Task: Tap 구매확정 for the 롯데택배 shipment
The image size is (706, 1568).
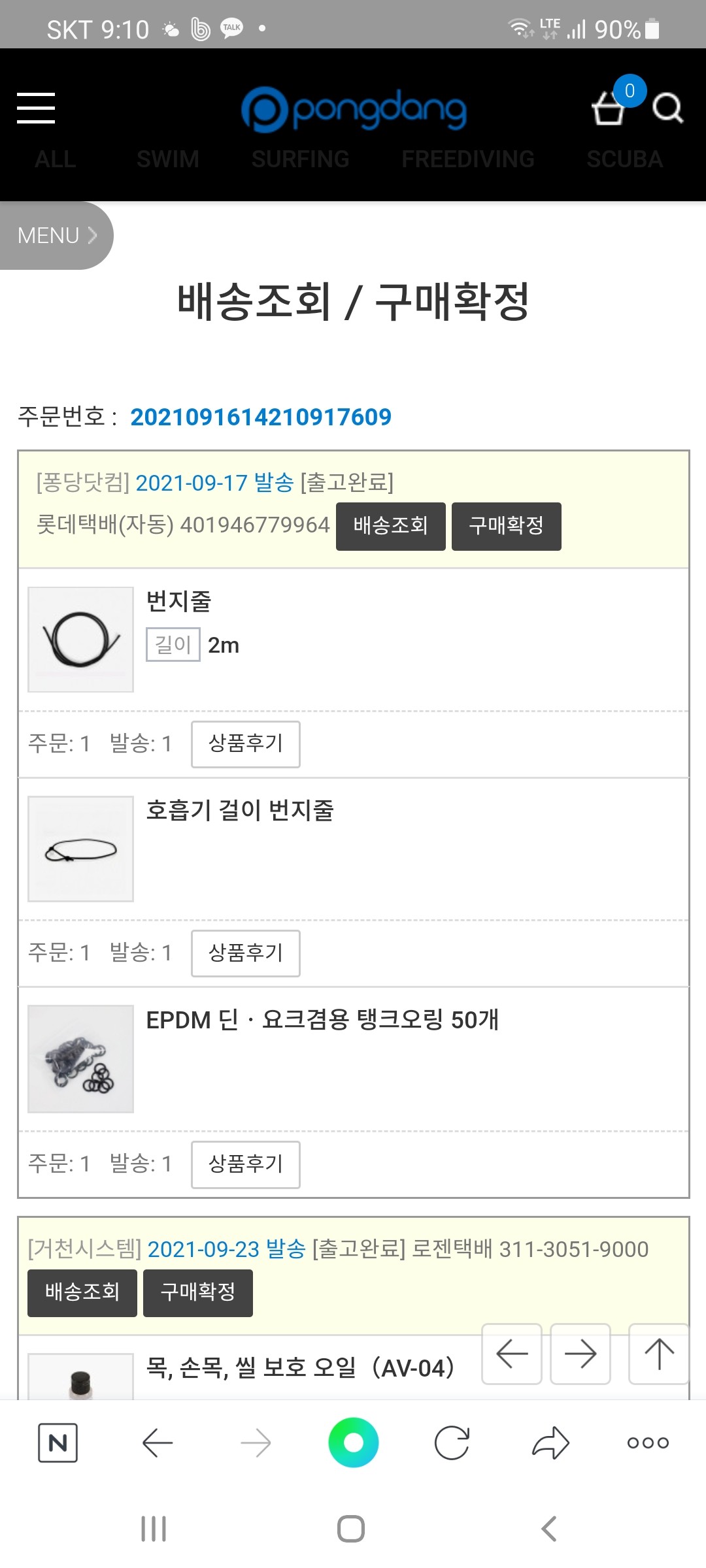Action: coord(506,526)
